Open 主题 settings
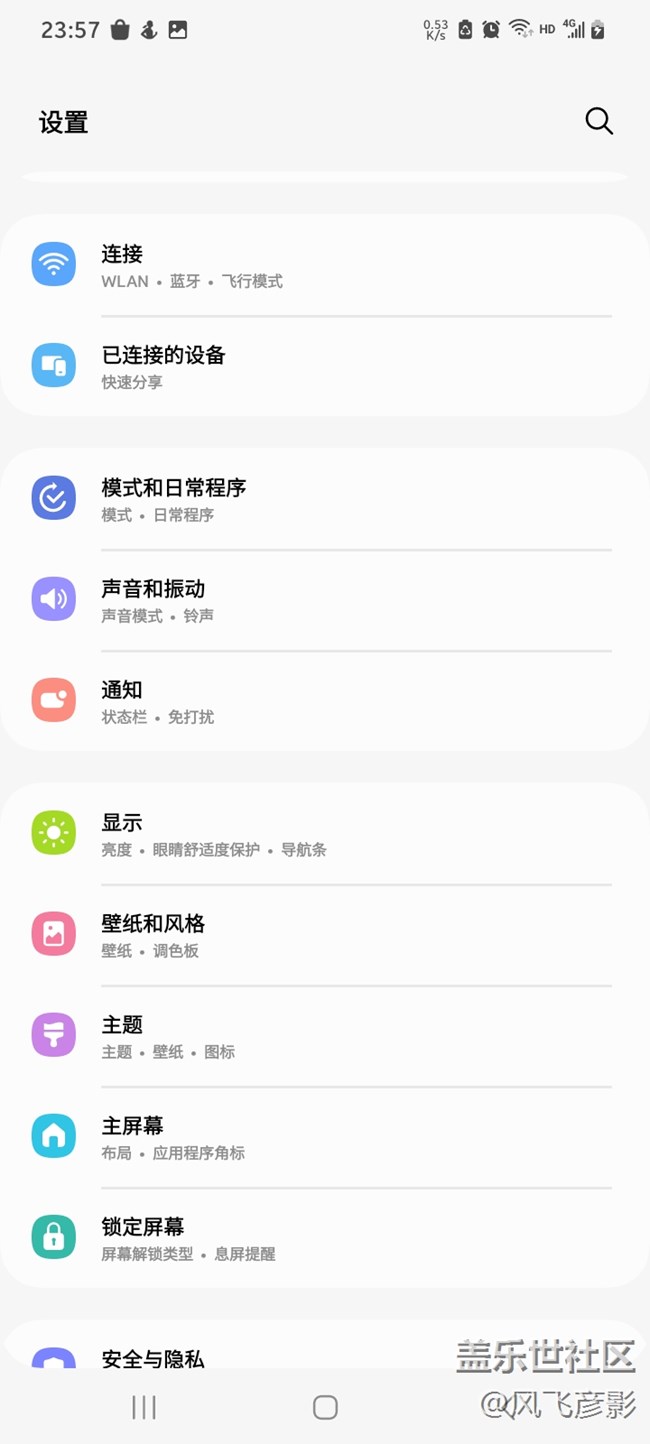This screenshot has height=1444, width=650. [324, 1036]
